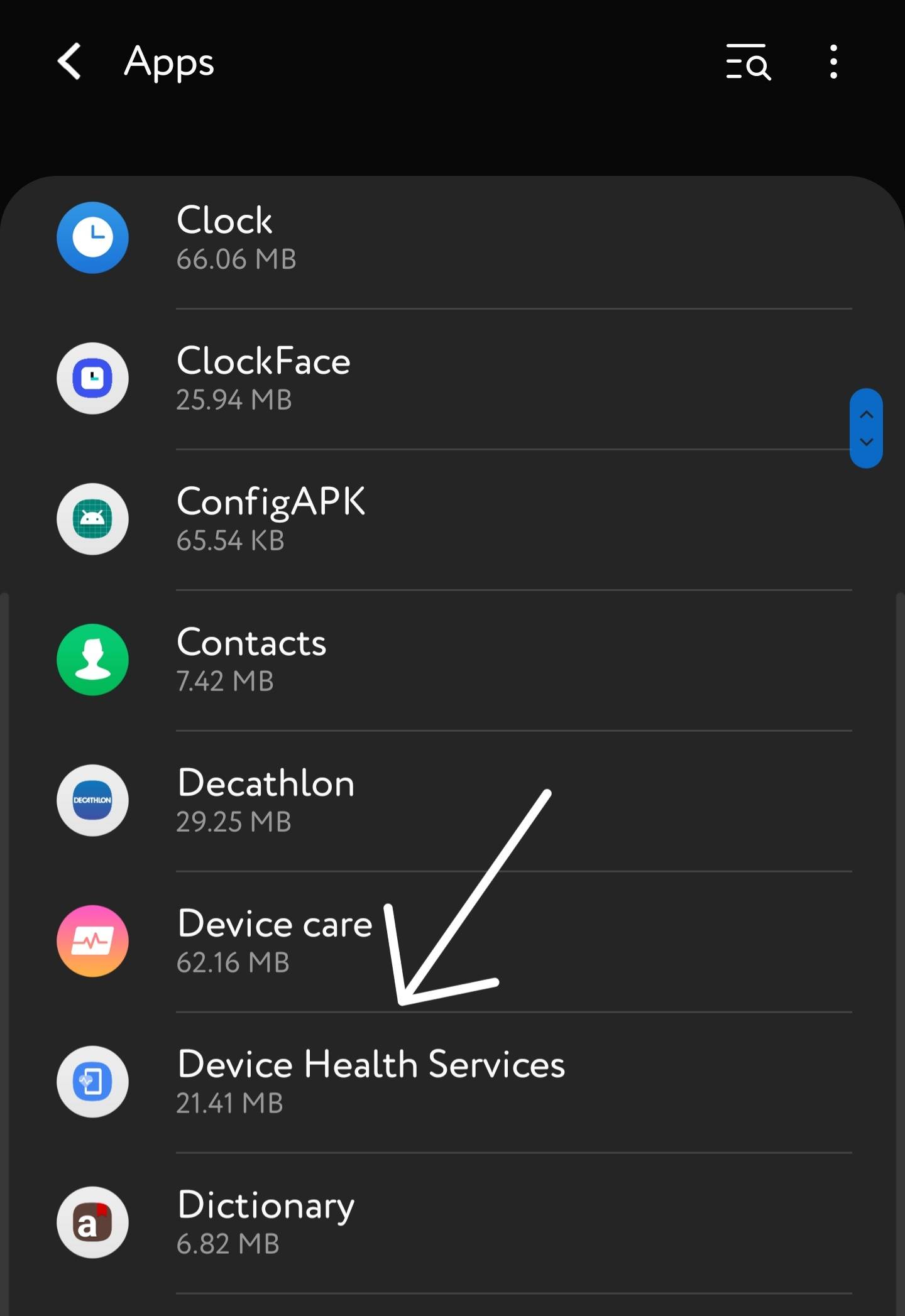Select the Device care heartbeat icon

pos(92,941)
